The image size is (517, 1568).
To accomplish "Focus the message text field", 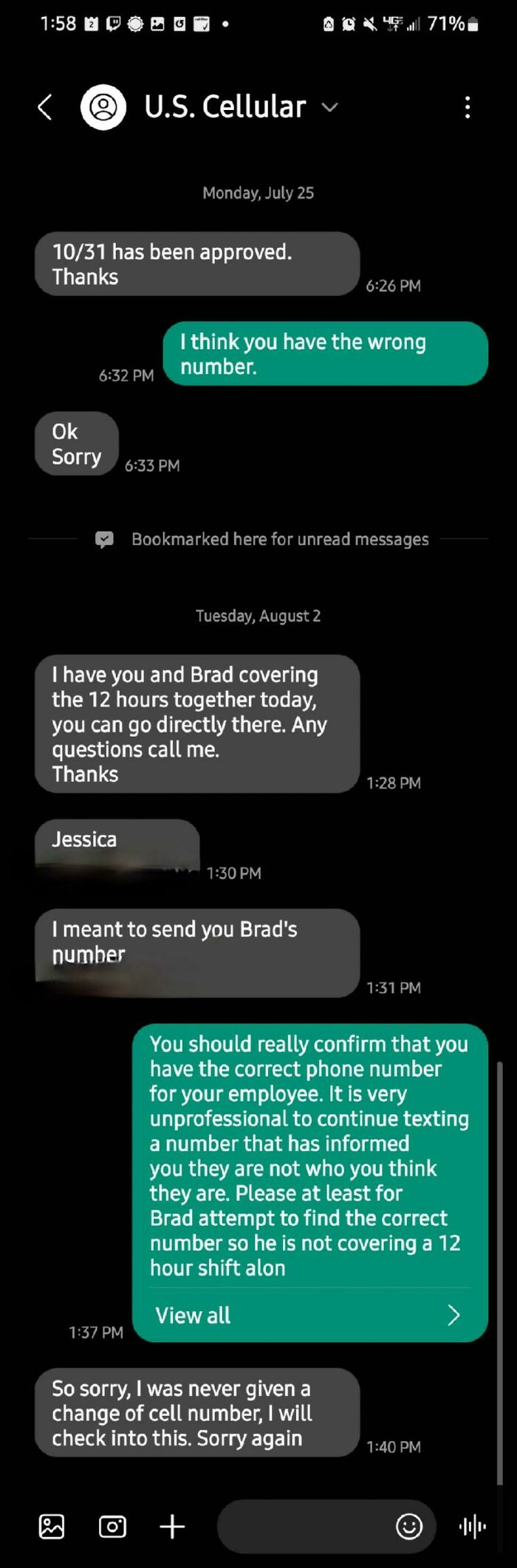I will coord(303,1526).
